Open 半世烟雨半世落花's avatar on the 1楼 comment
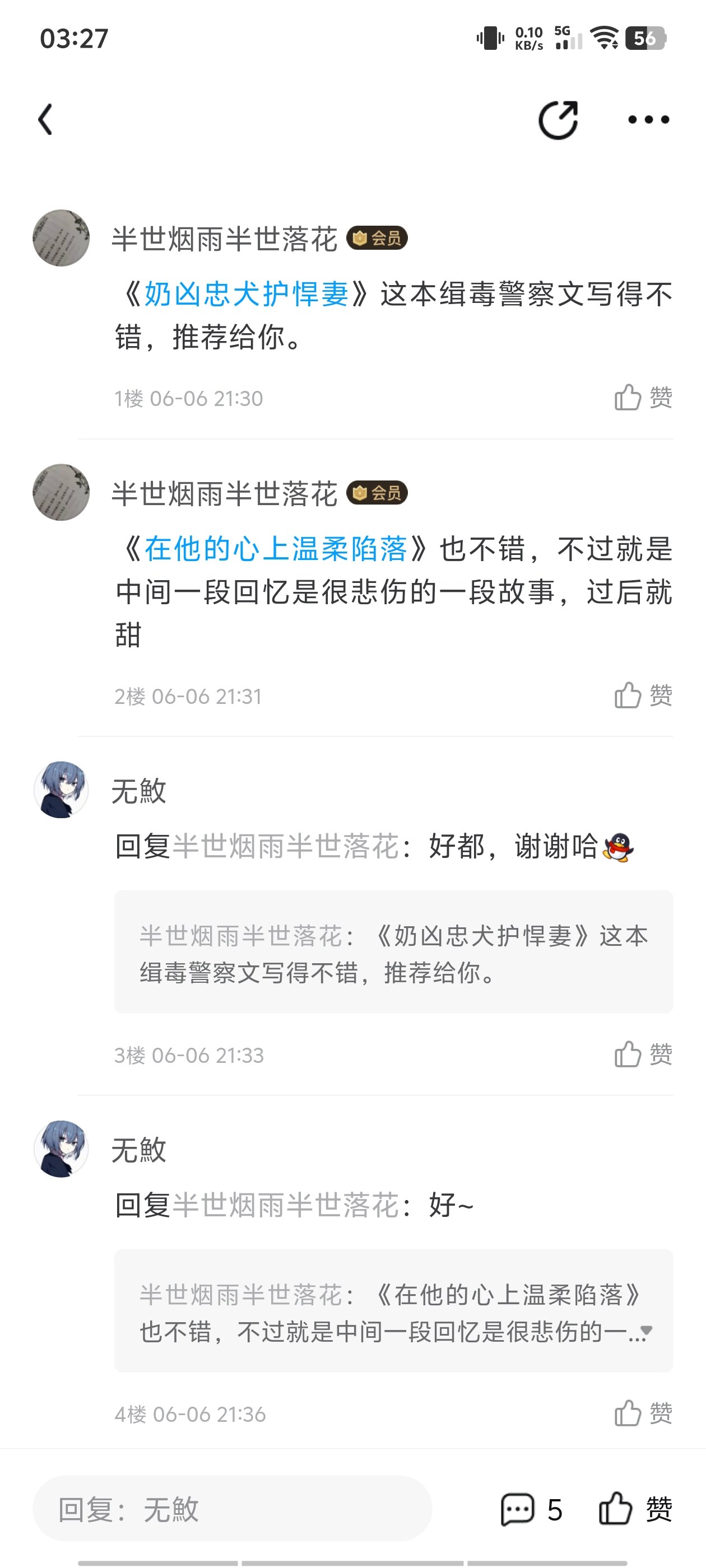This screenshot has width=706, height=1568. (61, 238)
